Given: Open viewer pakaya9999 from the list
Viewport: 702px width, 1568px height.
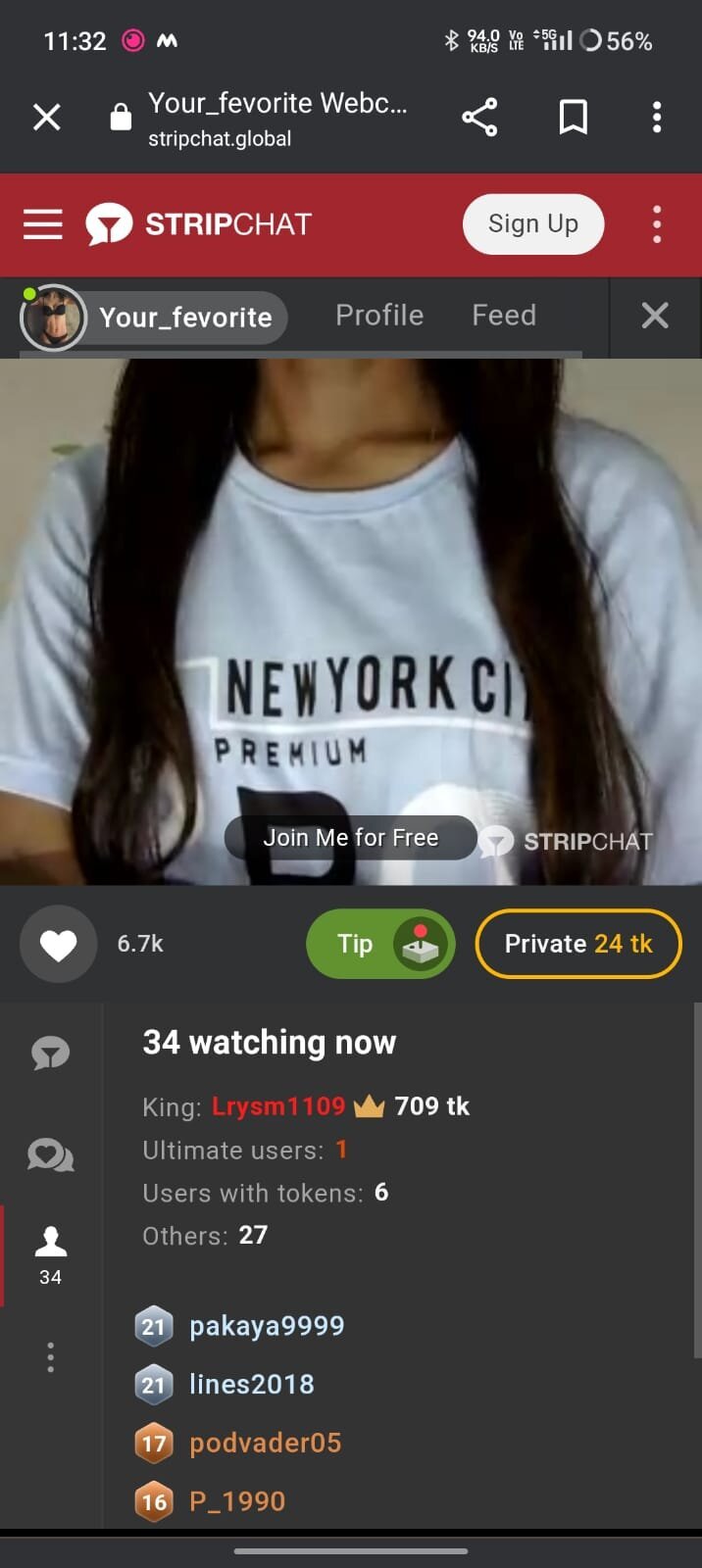Looking at the screenshot, I should point(267,1326).
